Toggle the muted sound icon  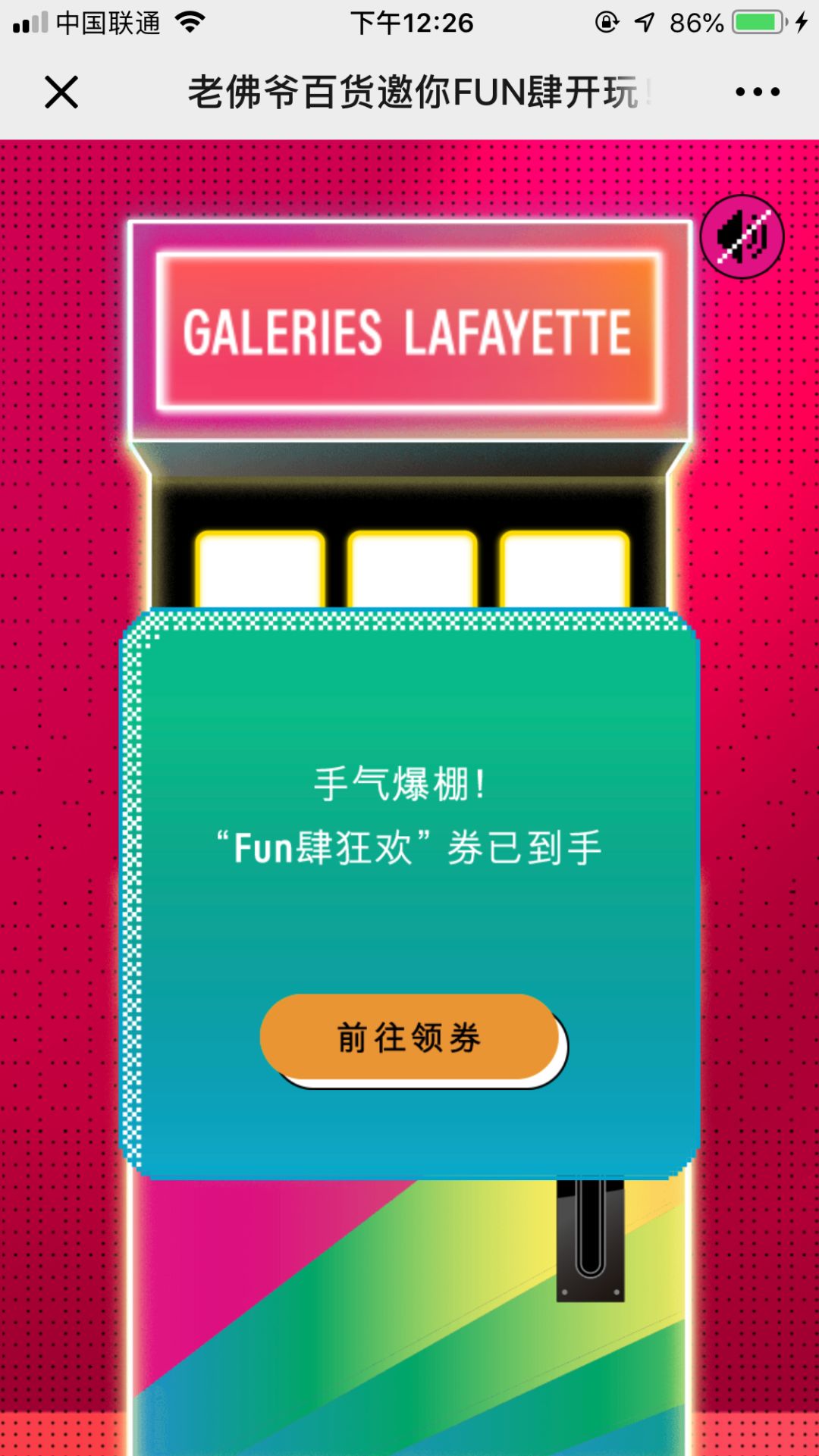(x=742, y=237)
